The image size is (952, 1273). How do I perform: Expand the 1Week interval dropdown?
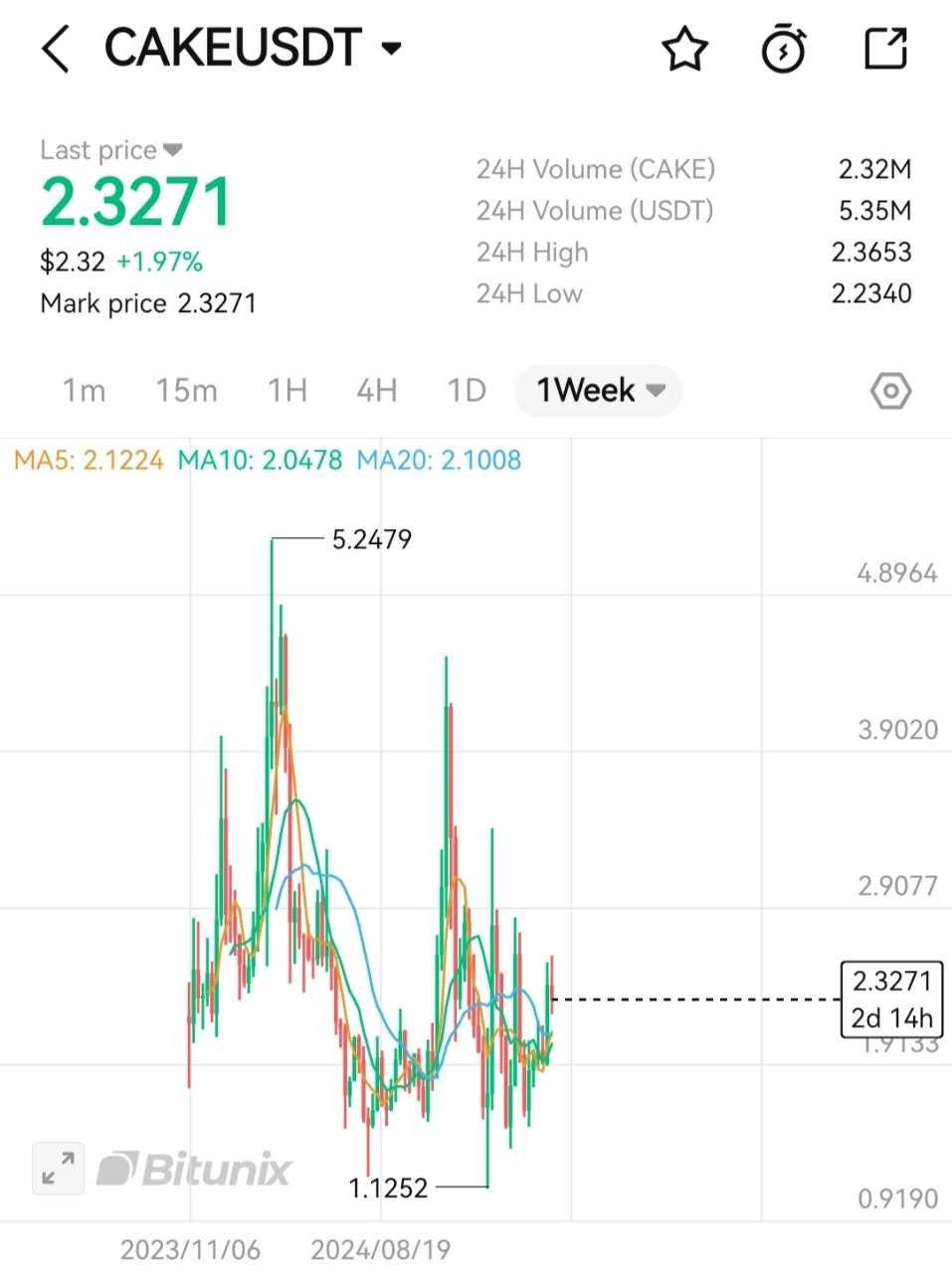click(x=598, y=390)
